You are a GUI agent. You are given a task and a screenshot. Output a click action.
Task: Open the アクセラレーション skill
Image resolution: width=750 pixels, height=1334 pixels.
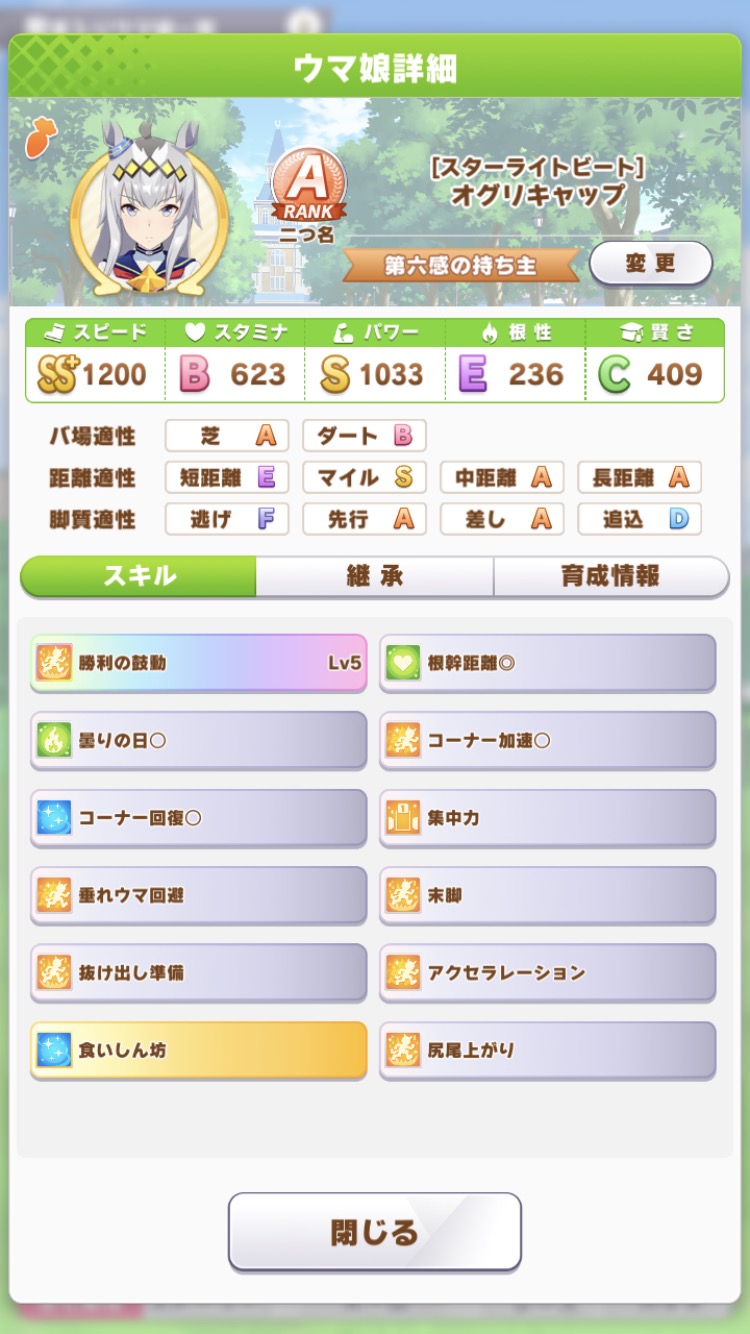click(547, 972)
